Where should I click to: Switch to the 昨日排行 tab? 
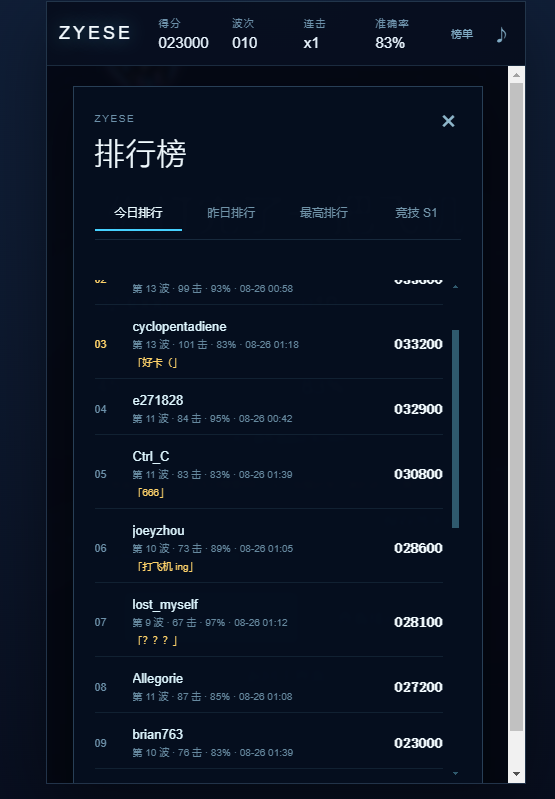231,212
